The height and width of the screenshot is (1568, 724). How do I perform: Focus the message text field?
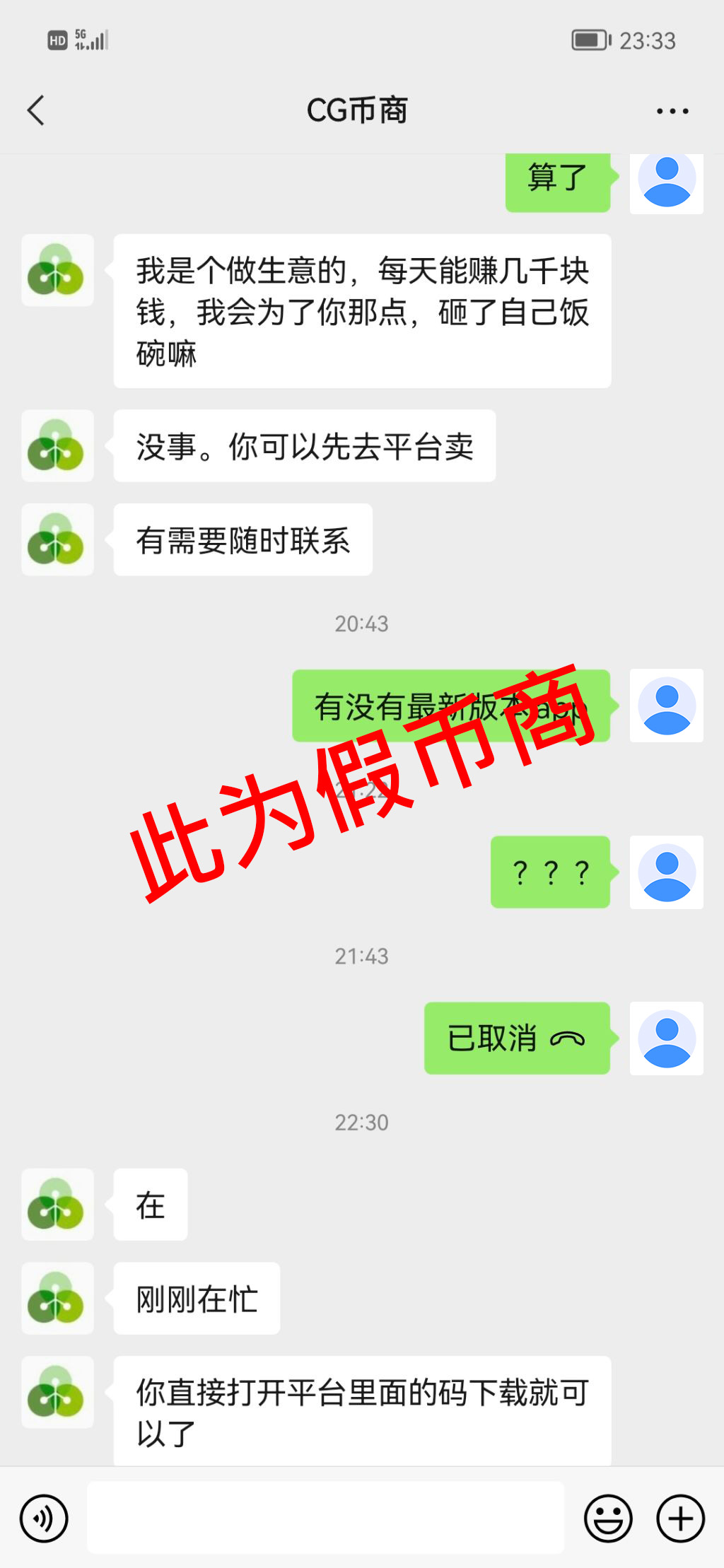[325, 1518]
